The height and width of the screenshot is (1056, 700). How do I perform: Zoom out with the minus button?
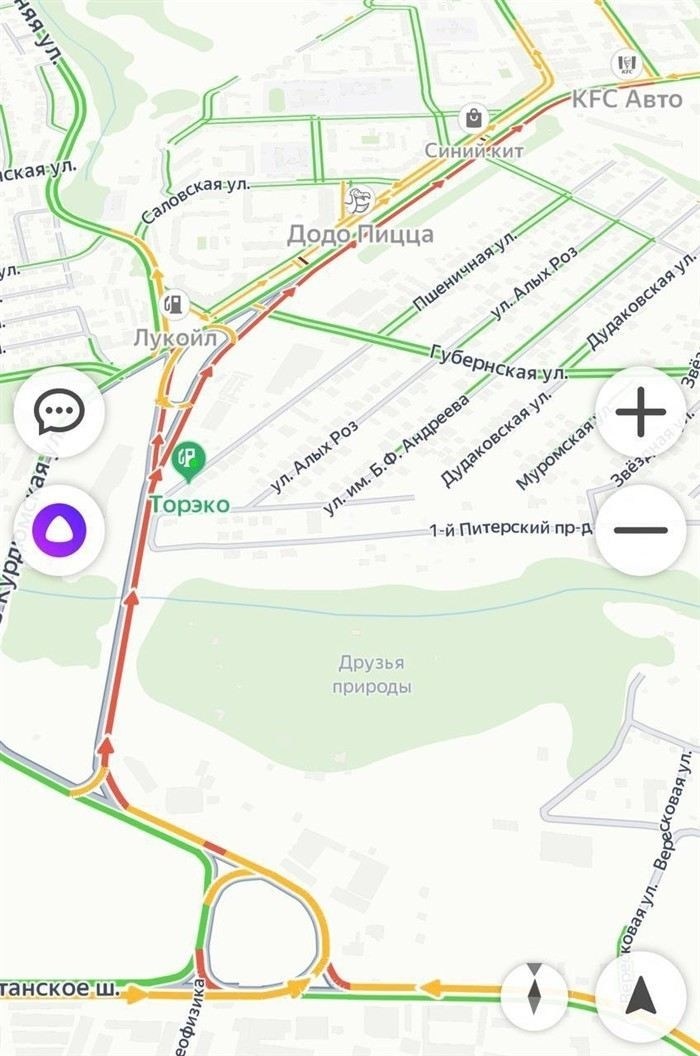(641, 529)
